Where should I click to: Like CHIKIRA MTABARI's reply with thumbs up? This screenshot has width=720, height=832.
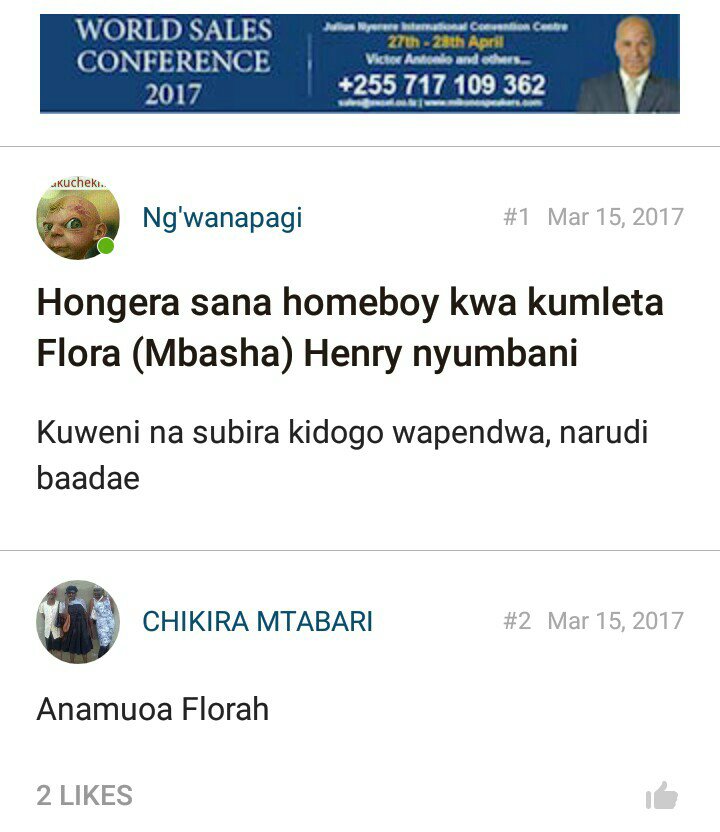click(x=661, y=796)
